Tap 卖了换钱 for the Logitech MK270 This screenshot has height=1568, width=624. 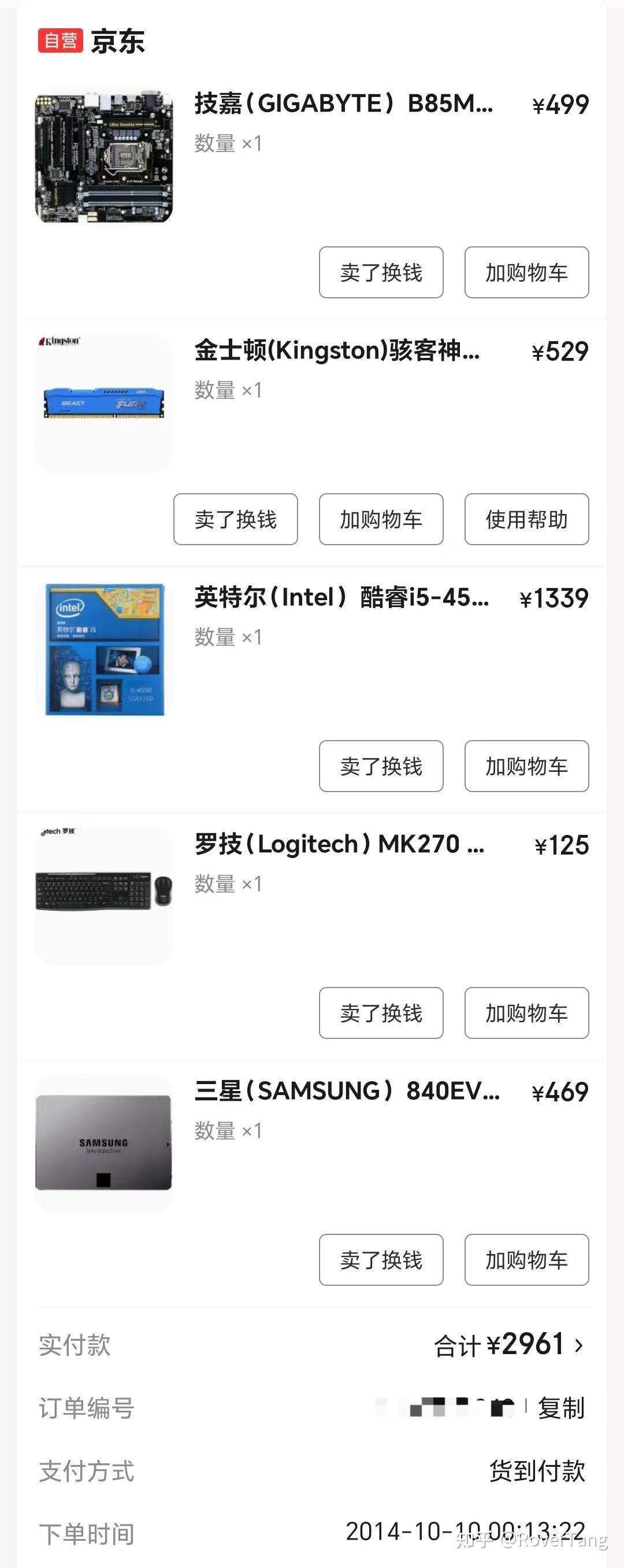pos(380,1014)
